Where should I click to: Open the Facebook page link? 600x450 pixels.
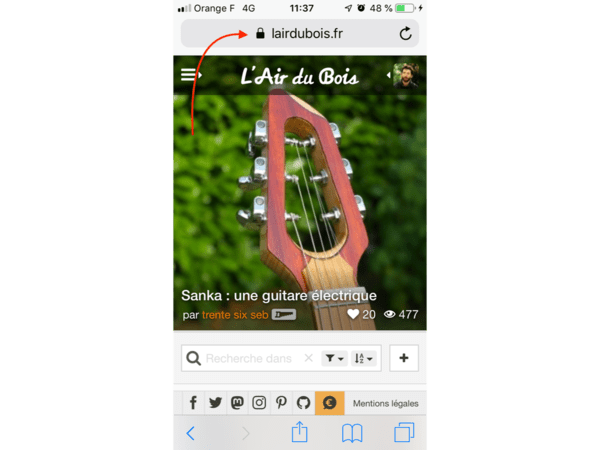tap(193, 403)
